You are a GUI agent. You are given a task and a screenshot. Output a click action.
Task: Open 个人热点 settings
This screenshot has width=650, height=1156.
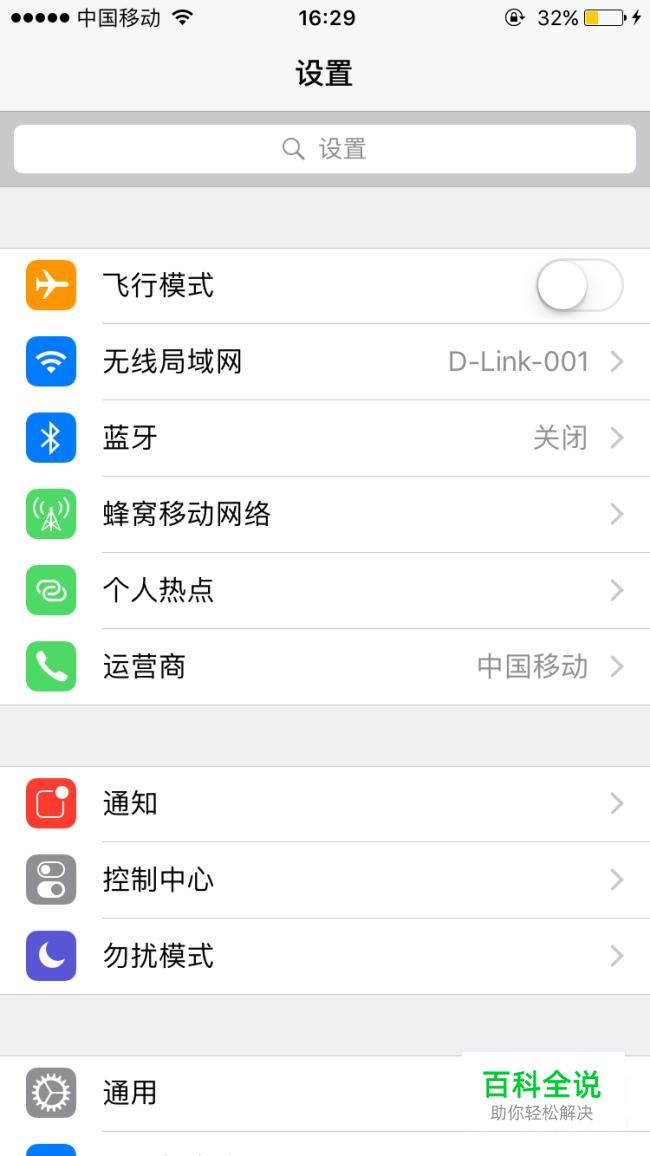324,590
